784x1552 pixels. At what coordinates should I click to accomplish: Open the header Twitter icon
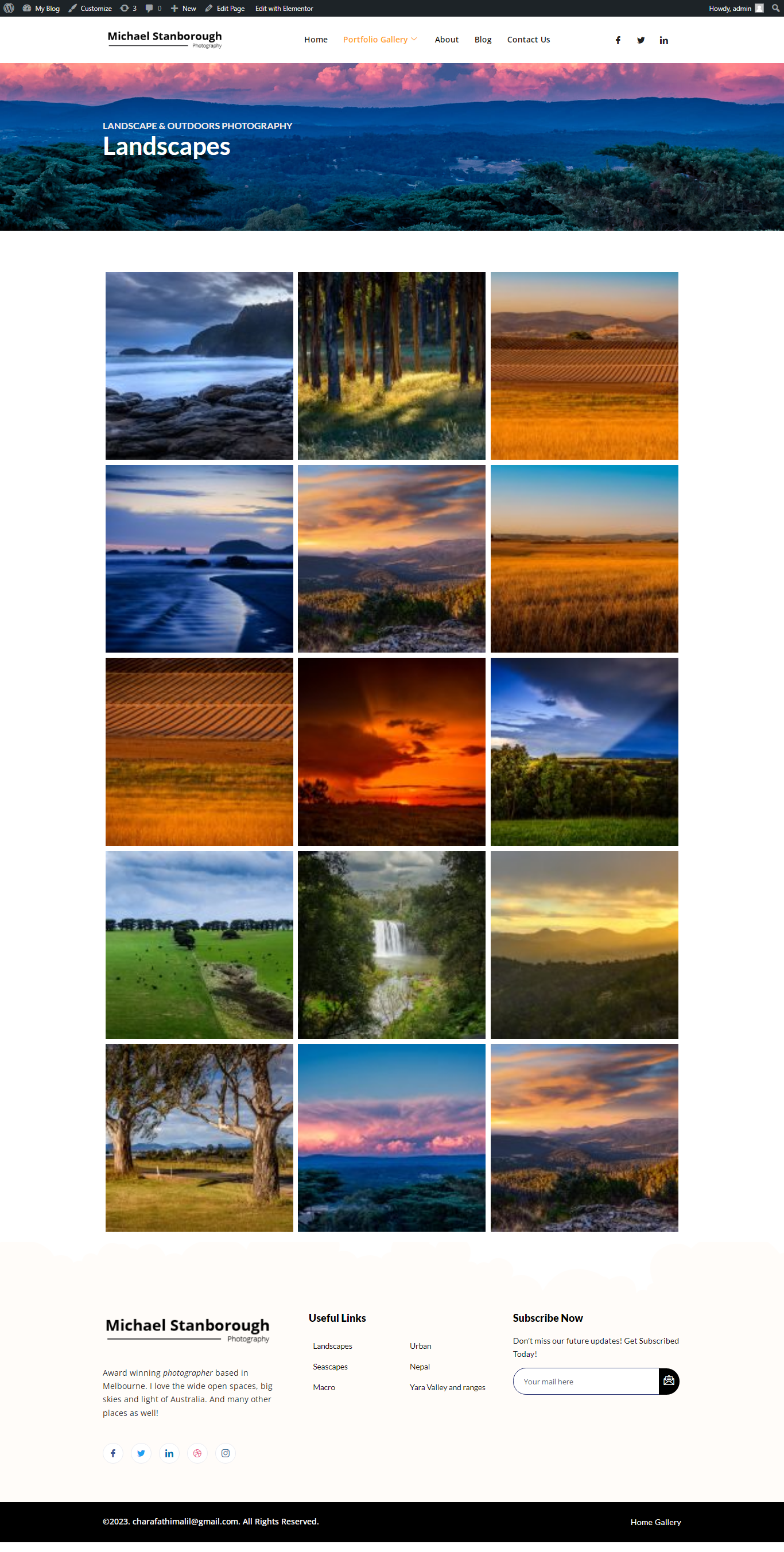click(641, 40)
